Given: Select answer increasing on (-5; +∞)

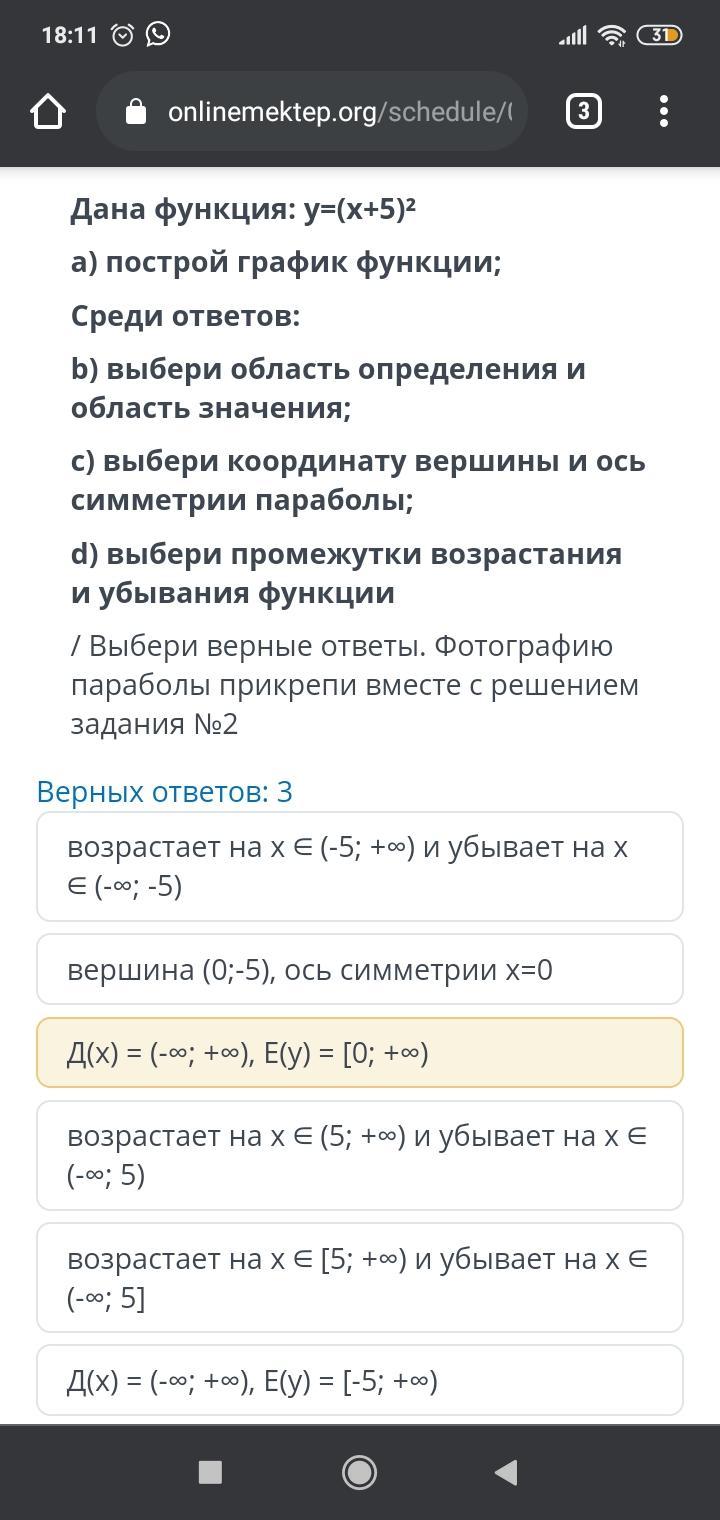Looking at the screenshot, I should click(360, 866).
